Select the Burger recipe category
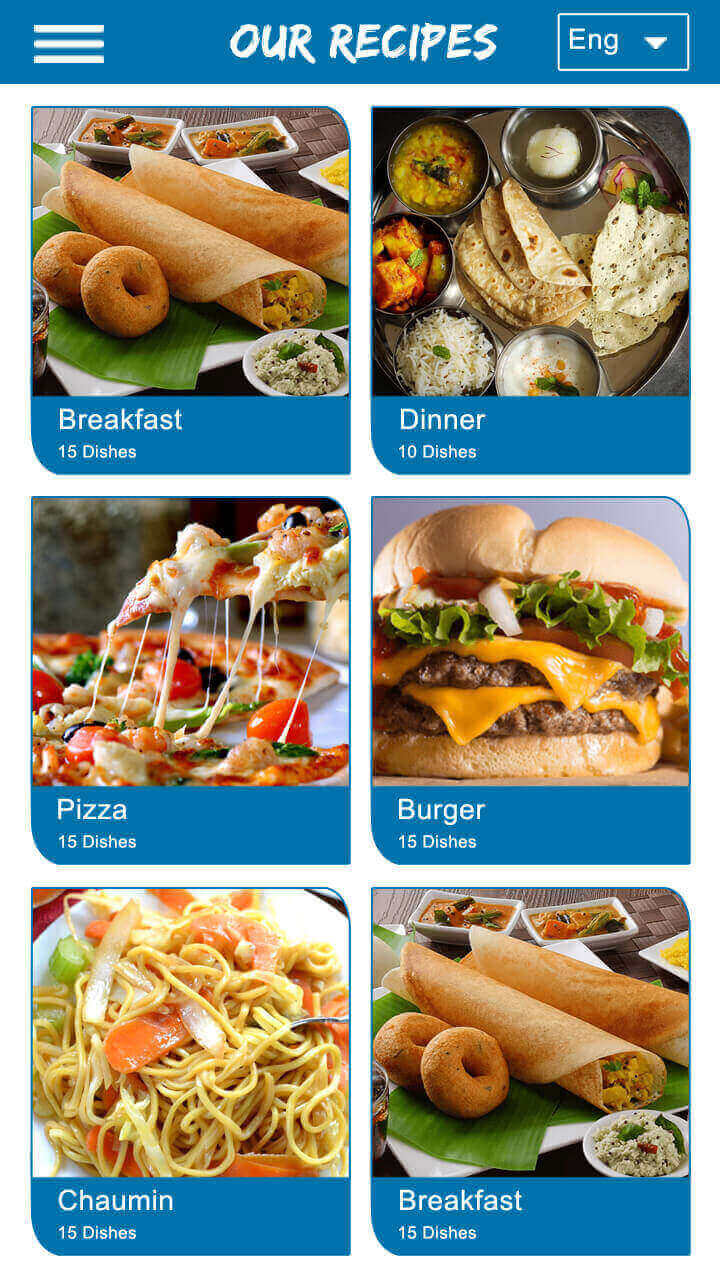Image resolution: width=720 pixels, height=1280 pixels. (x=530, y=680)
